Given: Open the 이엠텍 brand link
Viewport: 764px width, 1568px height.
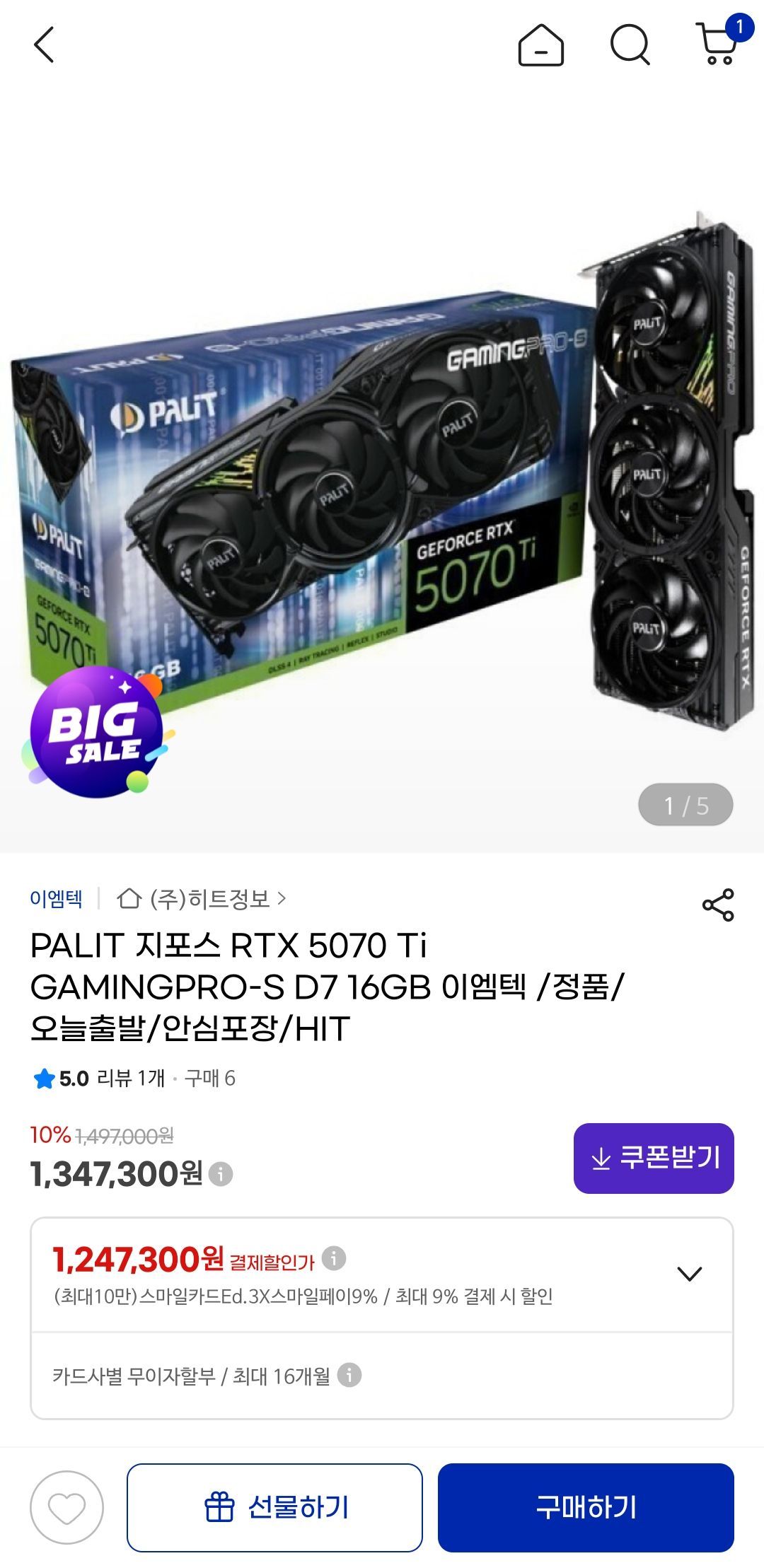Looking at the screenshot, I should pos(56,899).
